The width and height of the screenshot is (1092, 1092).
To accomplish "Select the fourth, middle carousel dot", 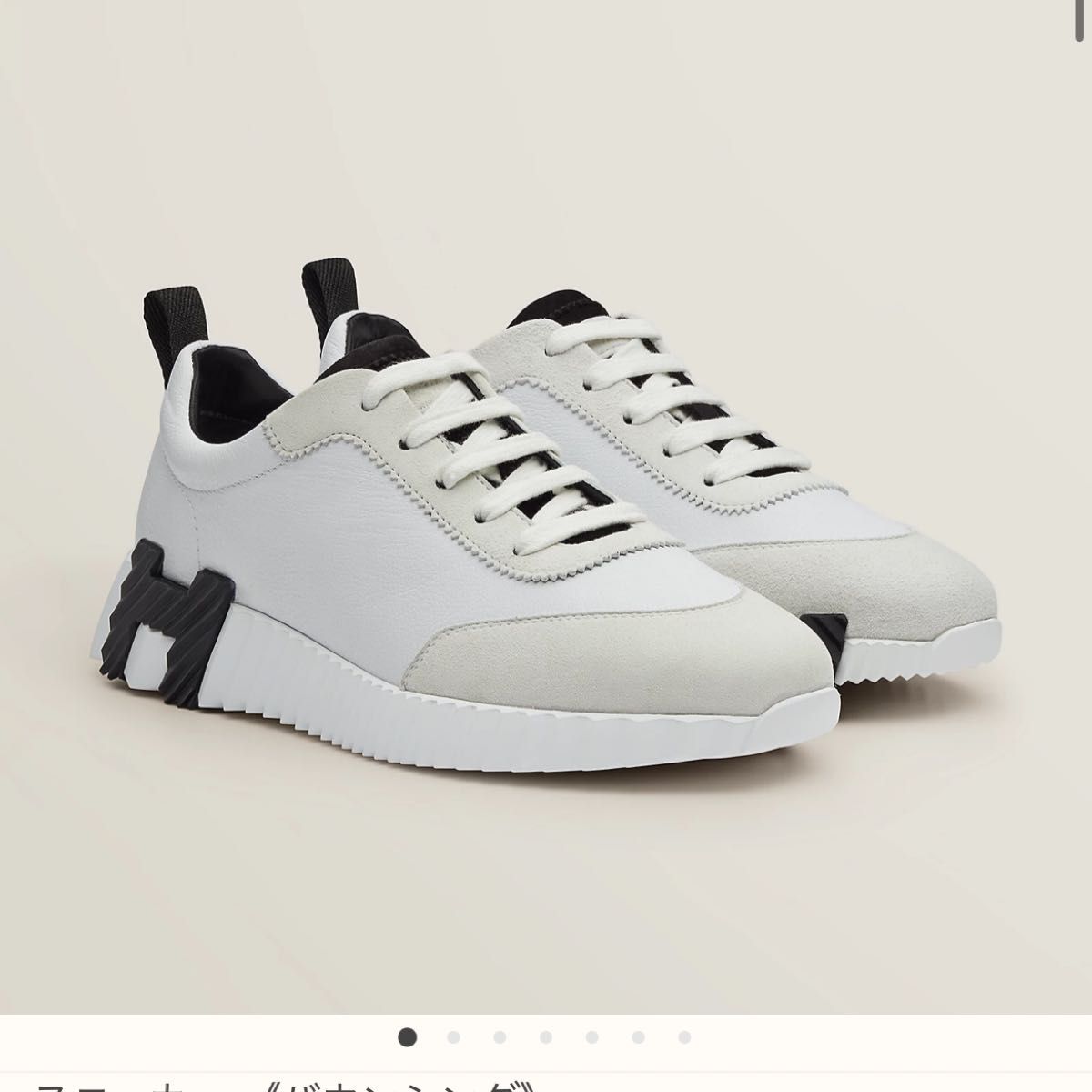I will (546, 1037).
